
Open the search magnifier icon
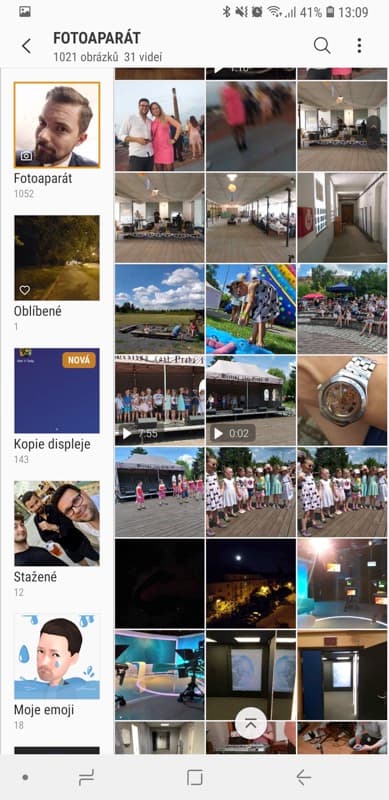[322, 45]
